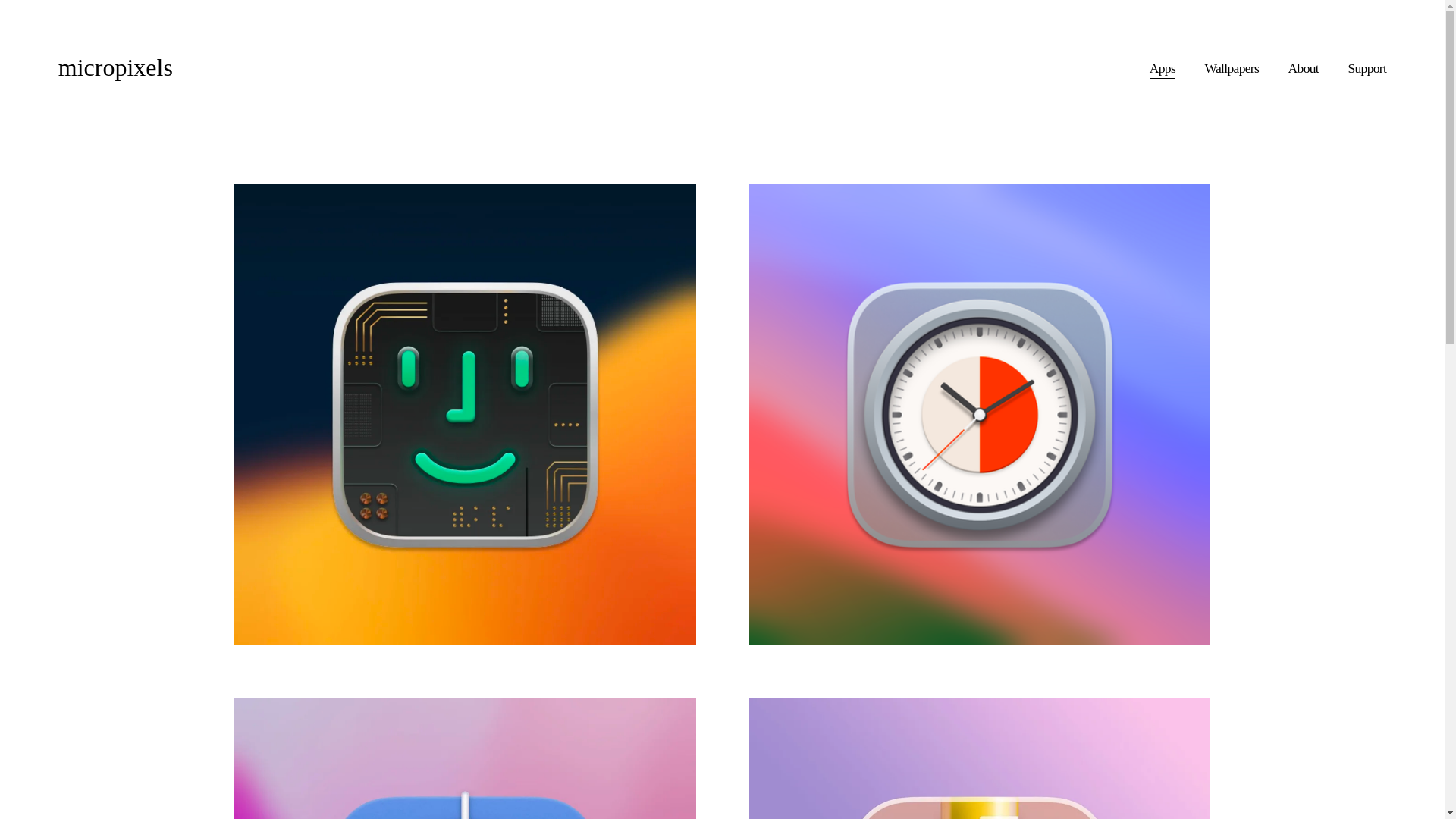Open the pink and gold app tile
This screenshot has height=819, width=1456.
(979, 758)
